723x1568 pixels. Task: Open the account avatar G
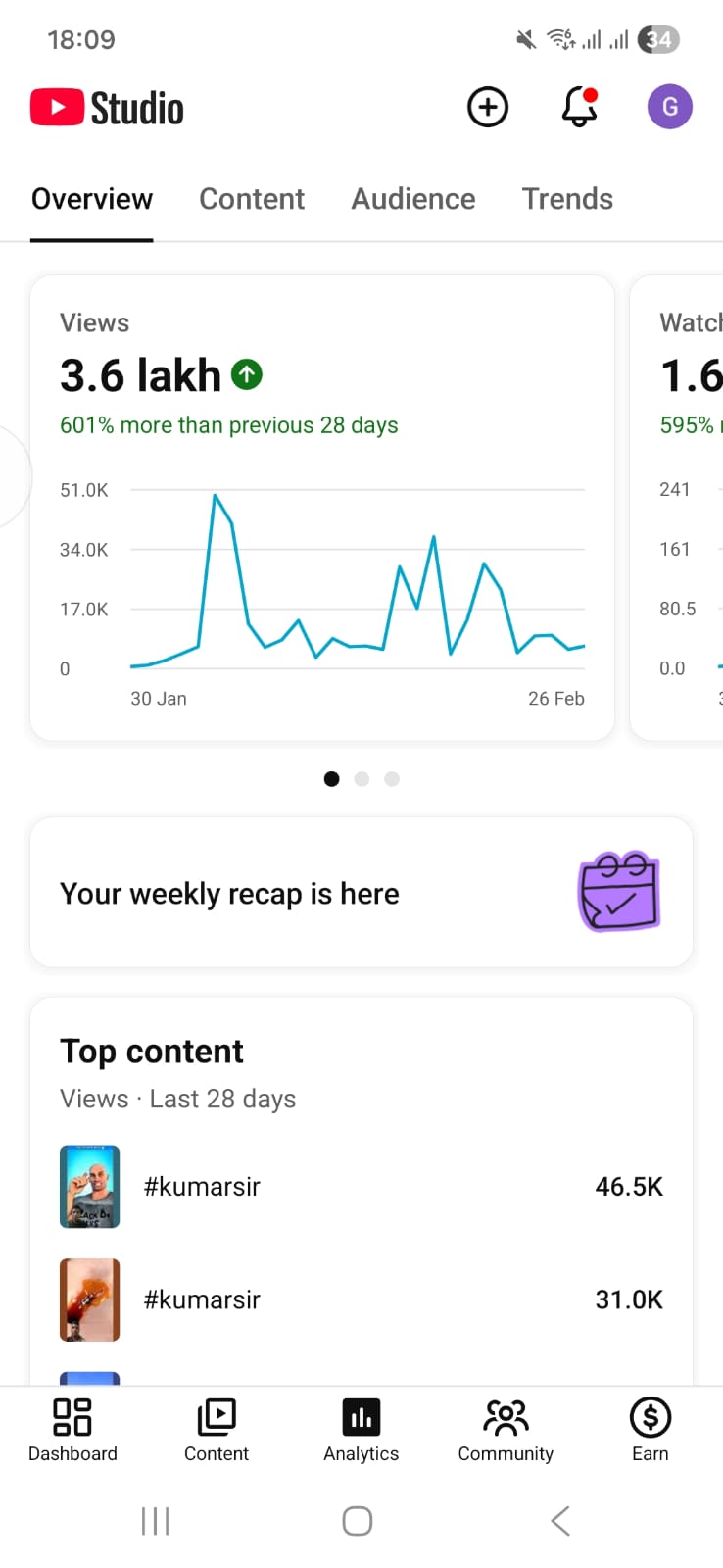(670, 107)
